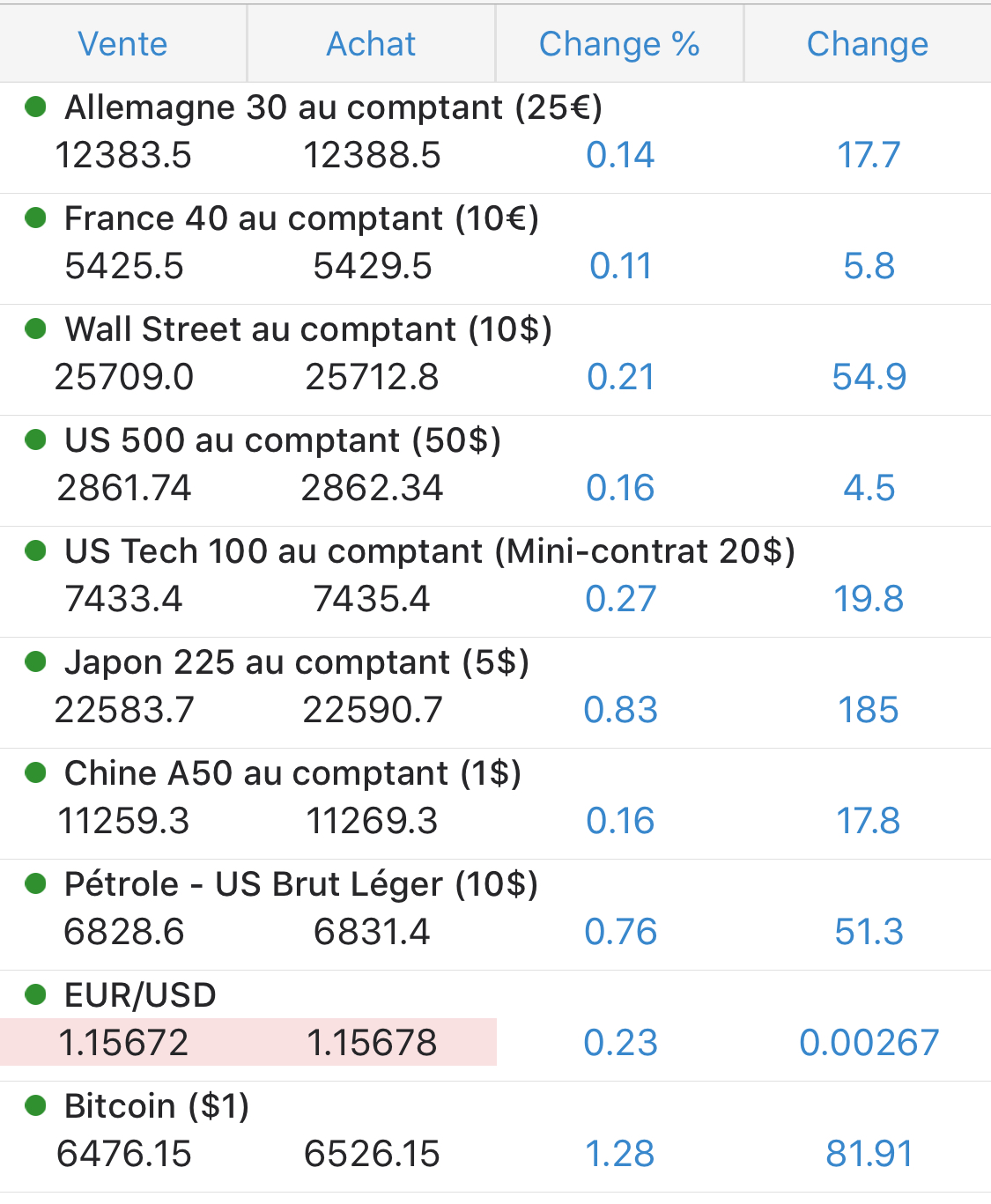Sort the list by Achat column

(371, 44)
